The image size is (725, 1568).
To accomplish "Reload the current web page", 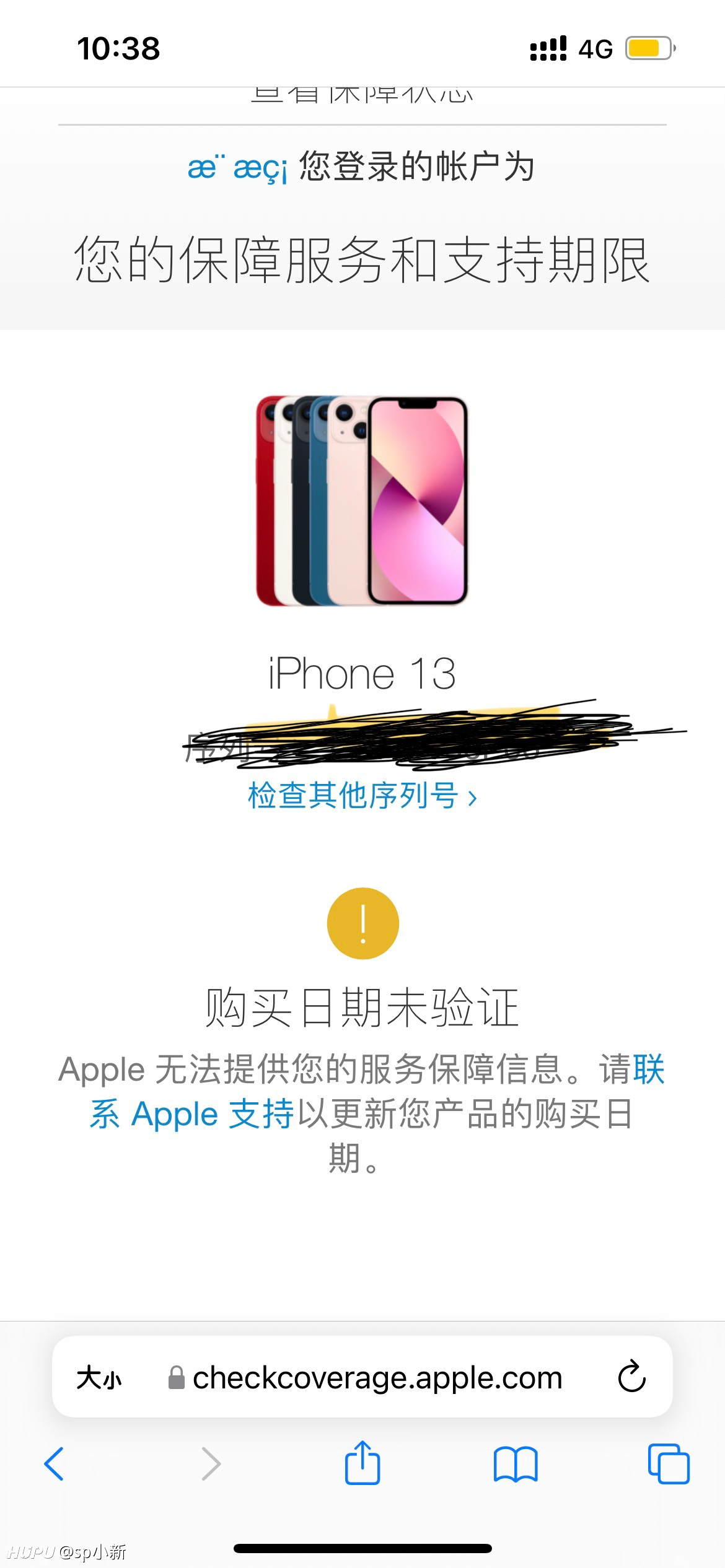I will tap(631, 1377).
